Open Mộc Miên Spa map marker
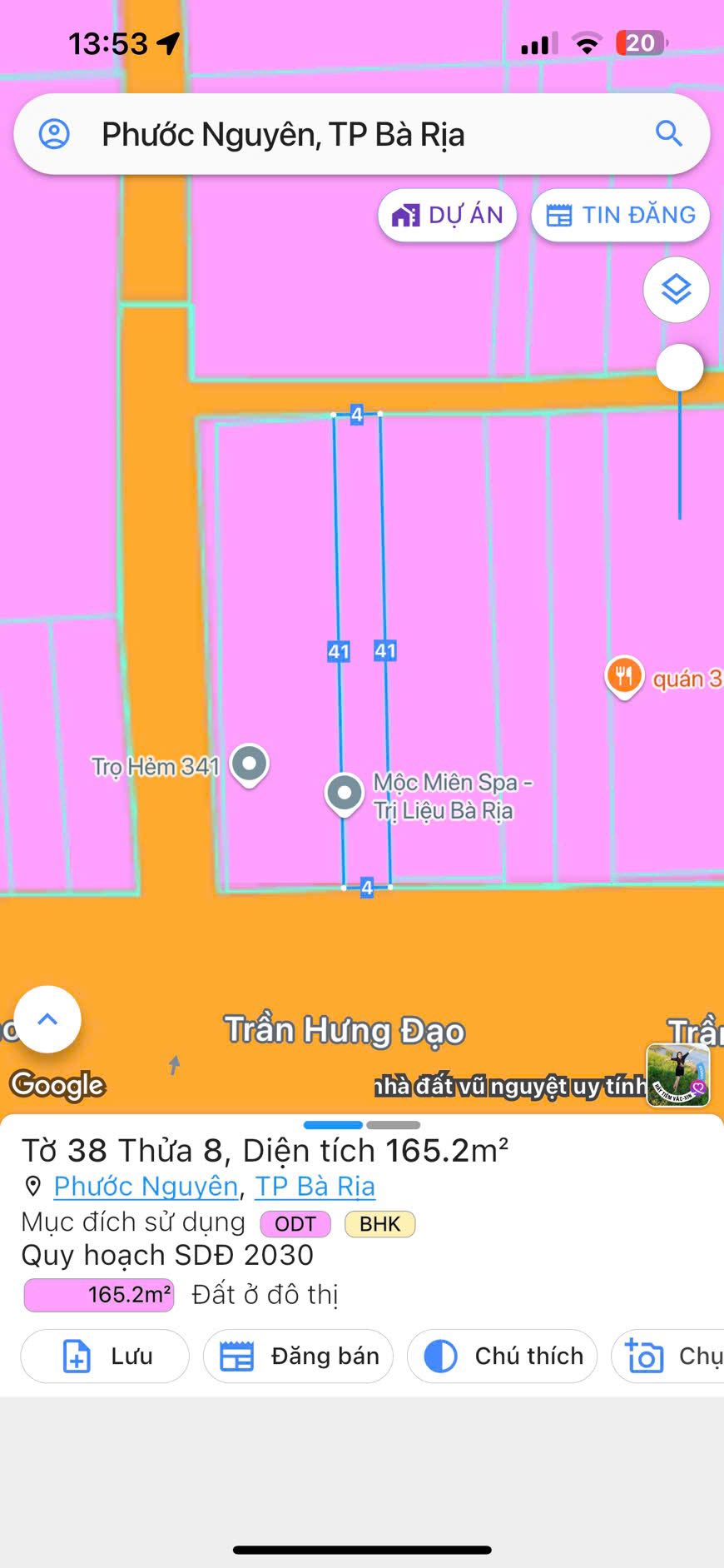The width and height of the screenshot is (724, 1568). (345, 793)
